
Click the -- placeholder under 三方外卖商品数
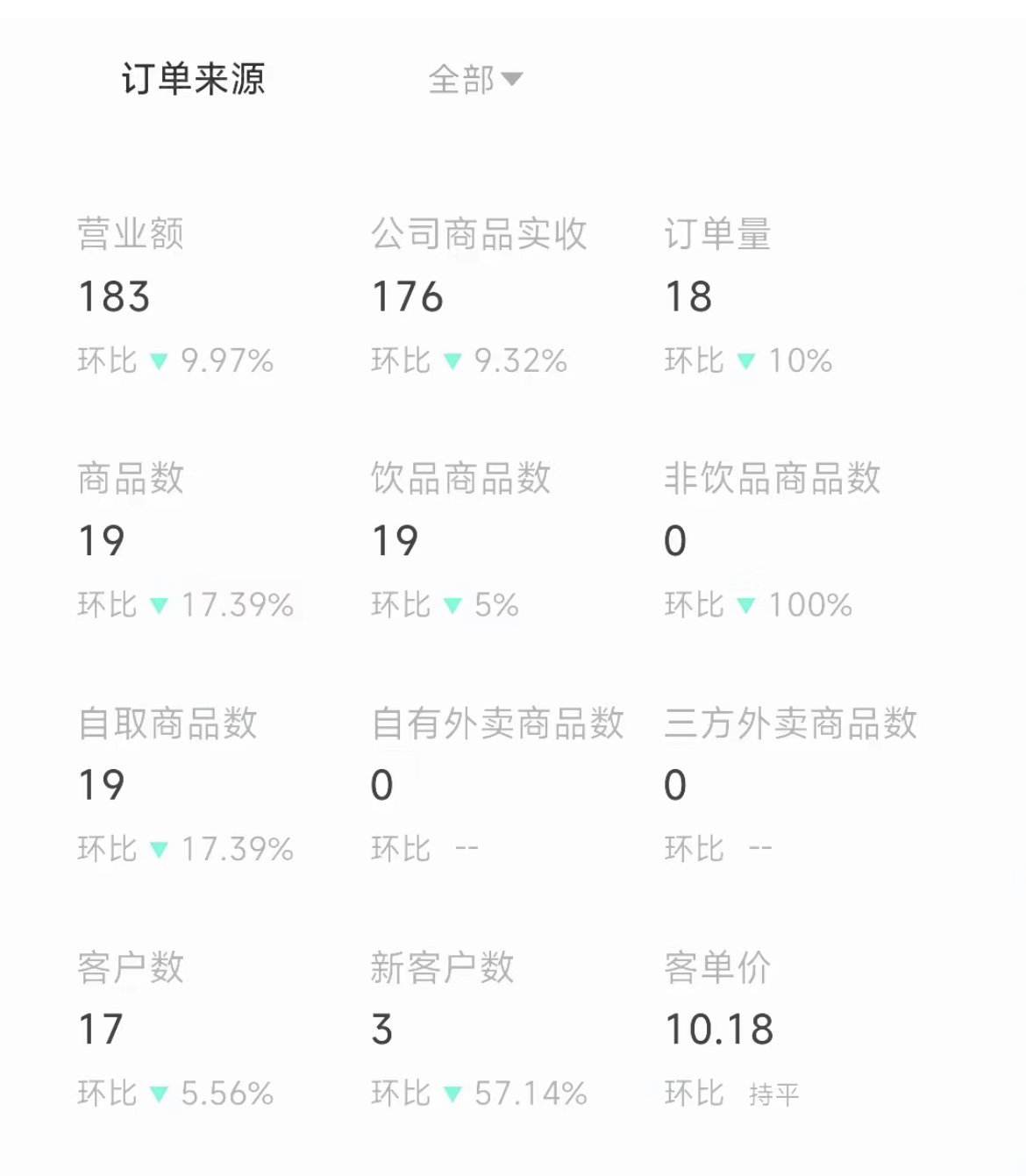[759, 847]
